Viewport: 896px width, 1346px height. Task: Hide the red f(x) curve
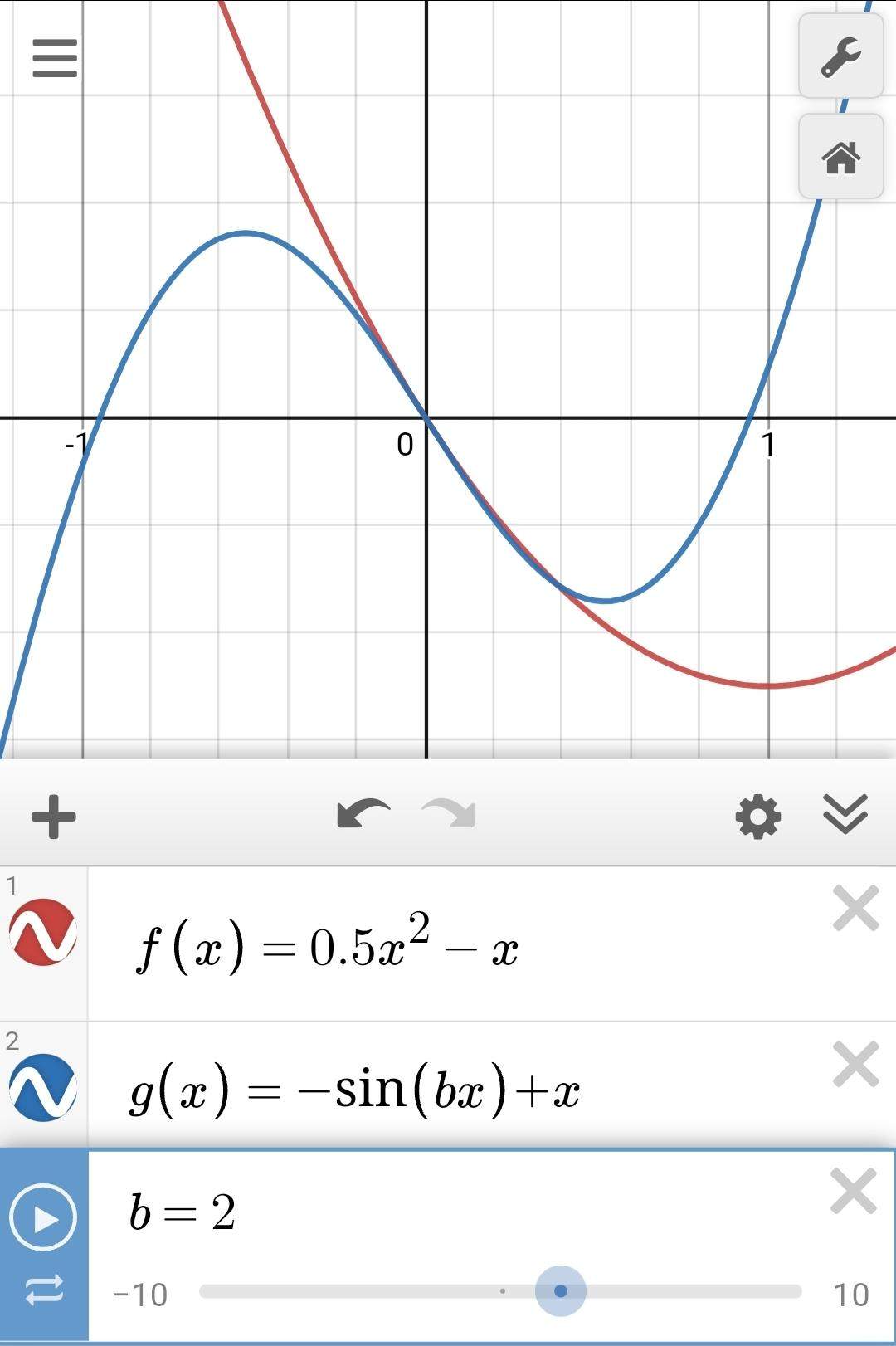coord(43,931)
